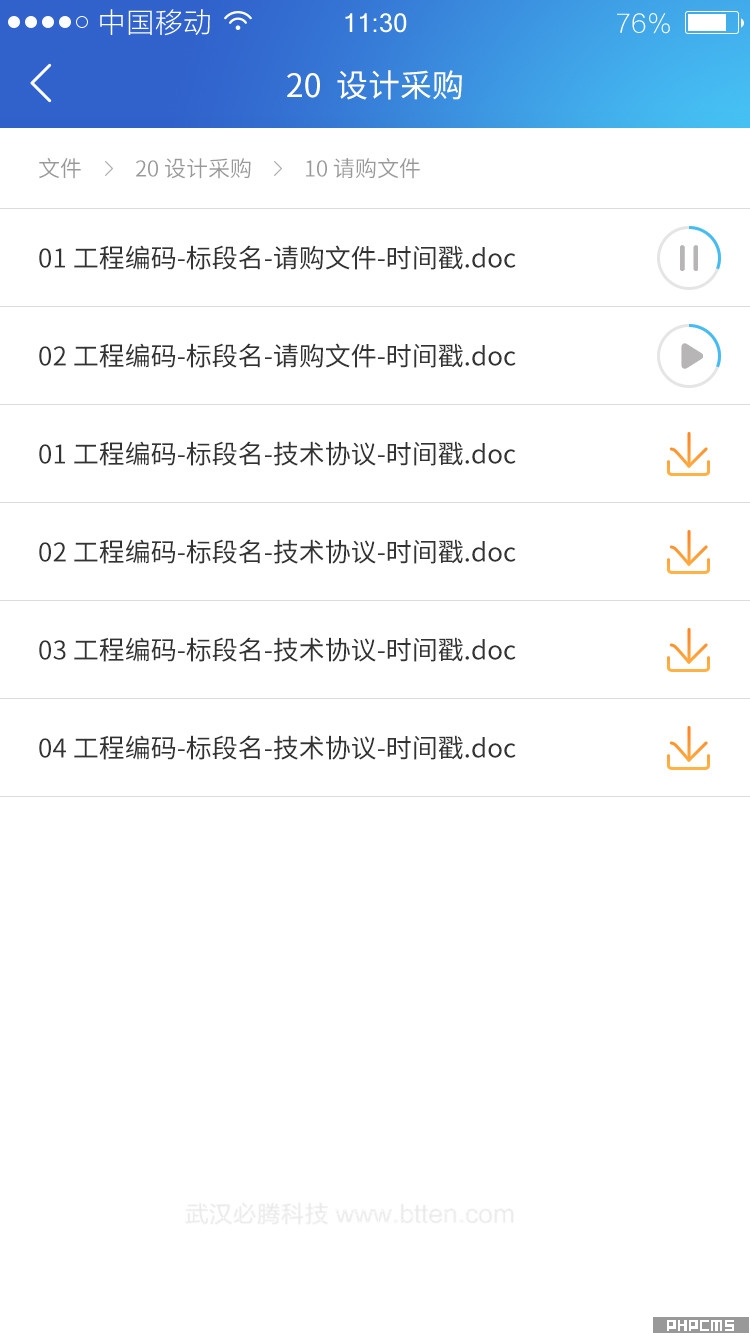
Task: Open the 文件 breadcrumb
Action: point(60,169)
